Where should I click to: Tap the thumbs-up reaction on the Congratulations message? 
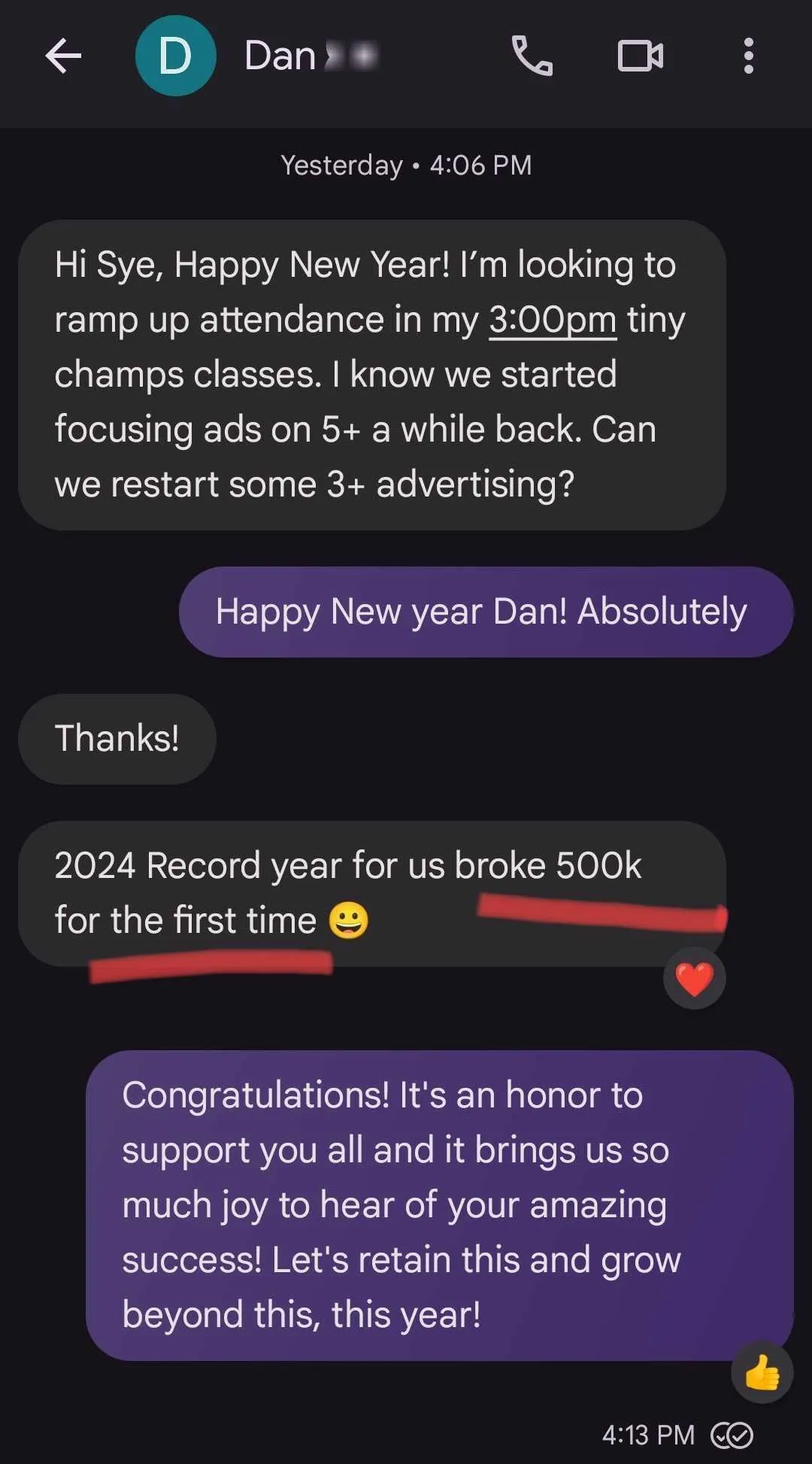click(x=762, y=1373)
